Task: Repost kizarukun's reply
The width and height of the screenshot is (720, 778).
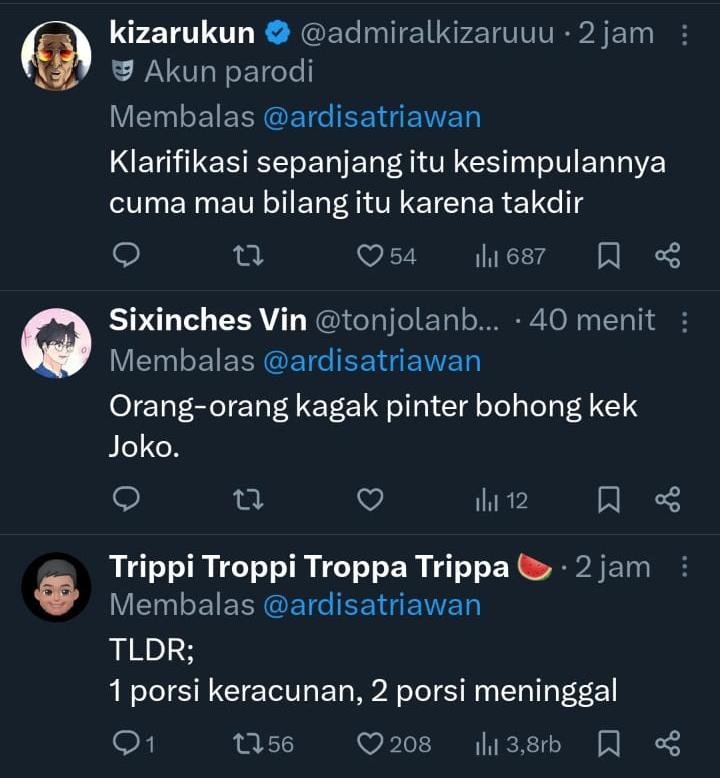Action: point(248,256)
